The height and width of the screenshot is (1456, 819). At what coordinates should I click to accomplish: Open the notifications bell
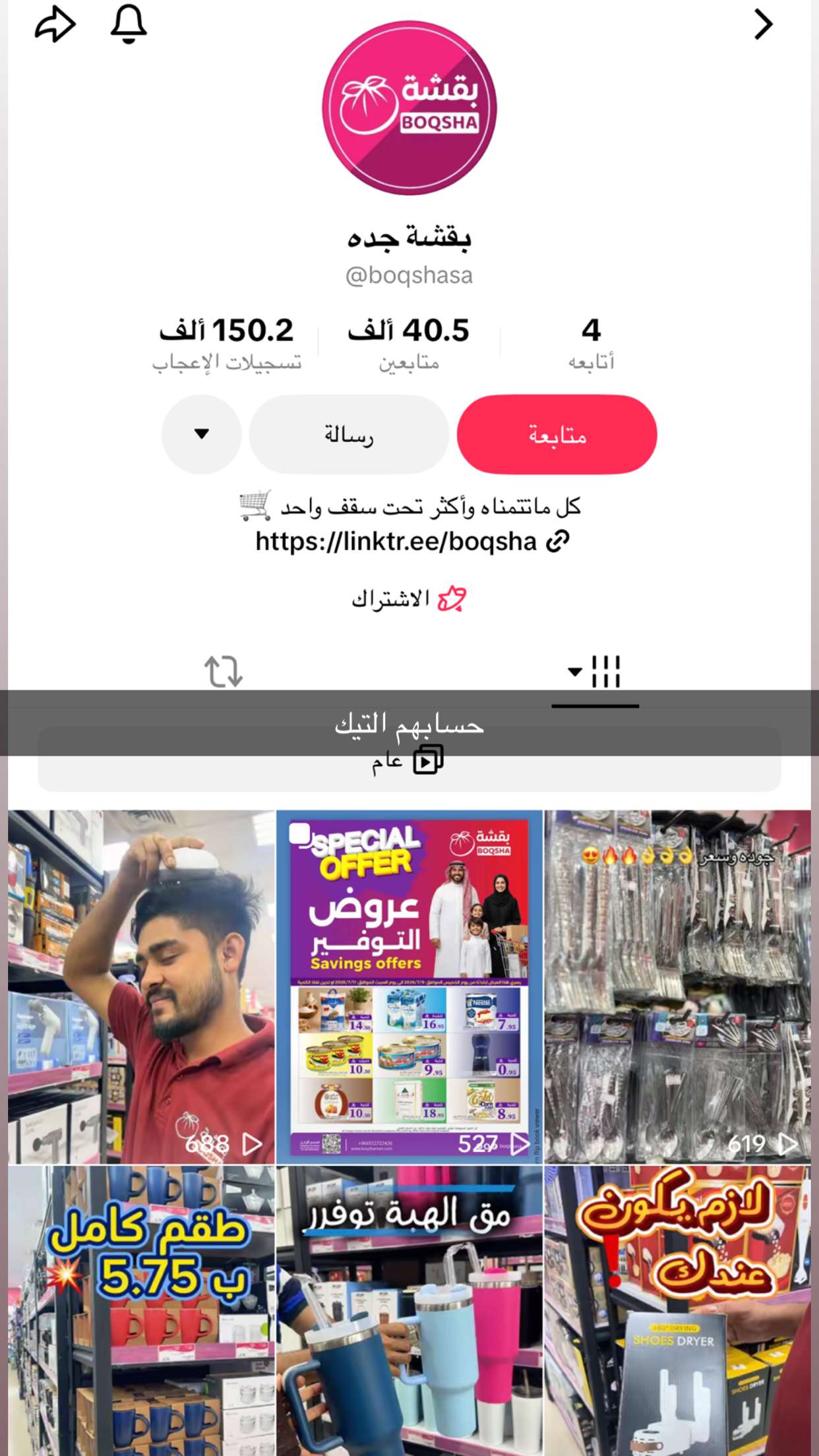point(129,24)
